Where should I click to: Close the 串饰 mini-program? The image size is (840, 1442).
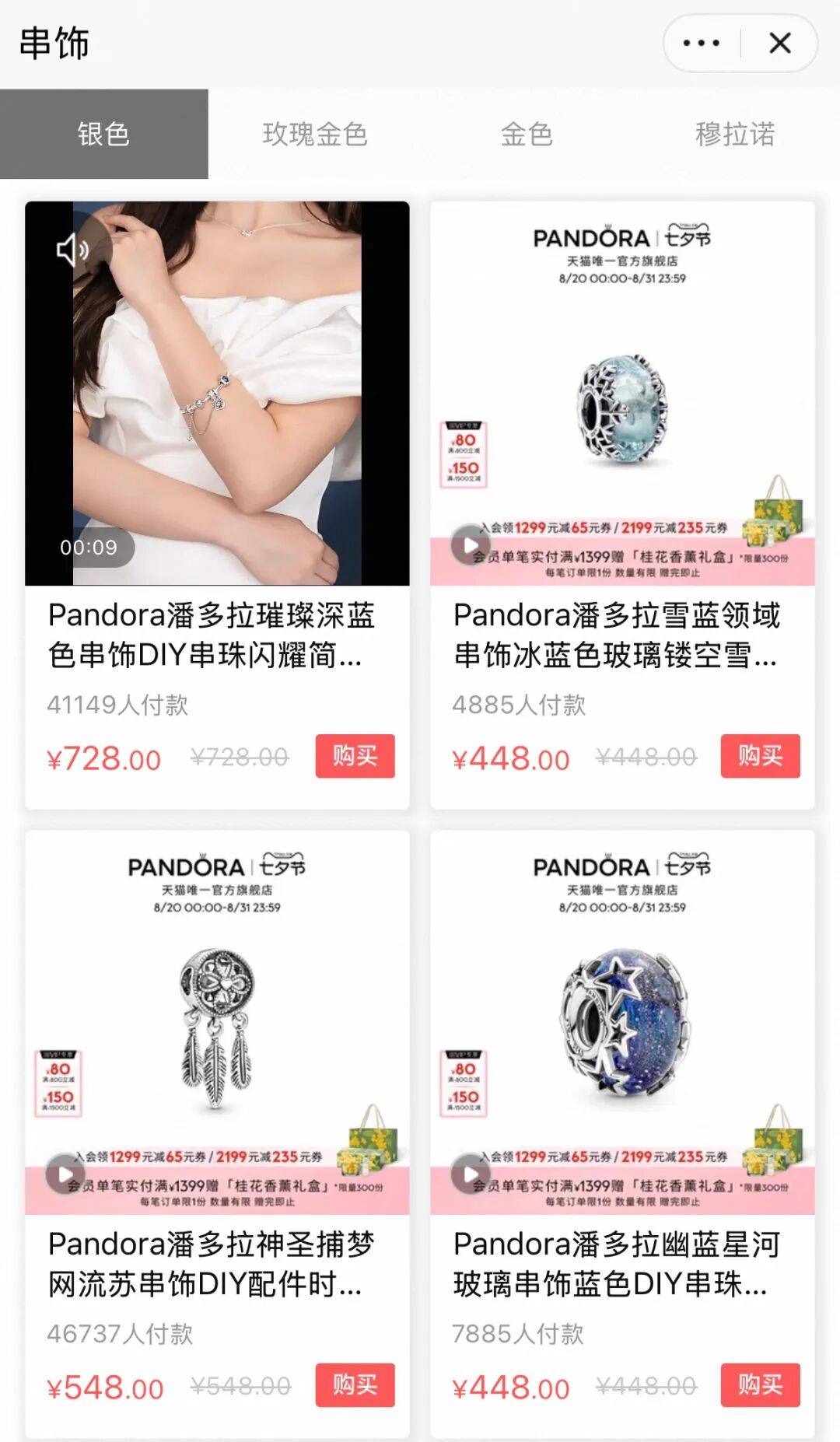(x=780, y=43)
